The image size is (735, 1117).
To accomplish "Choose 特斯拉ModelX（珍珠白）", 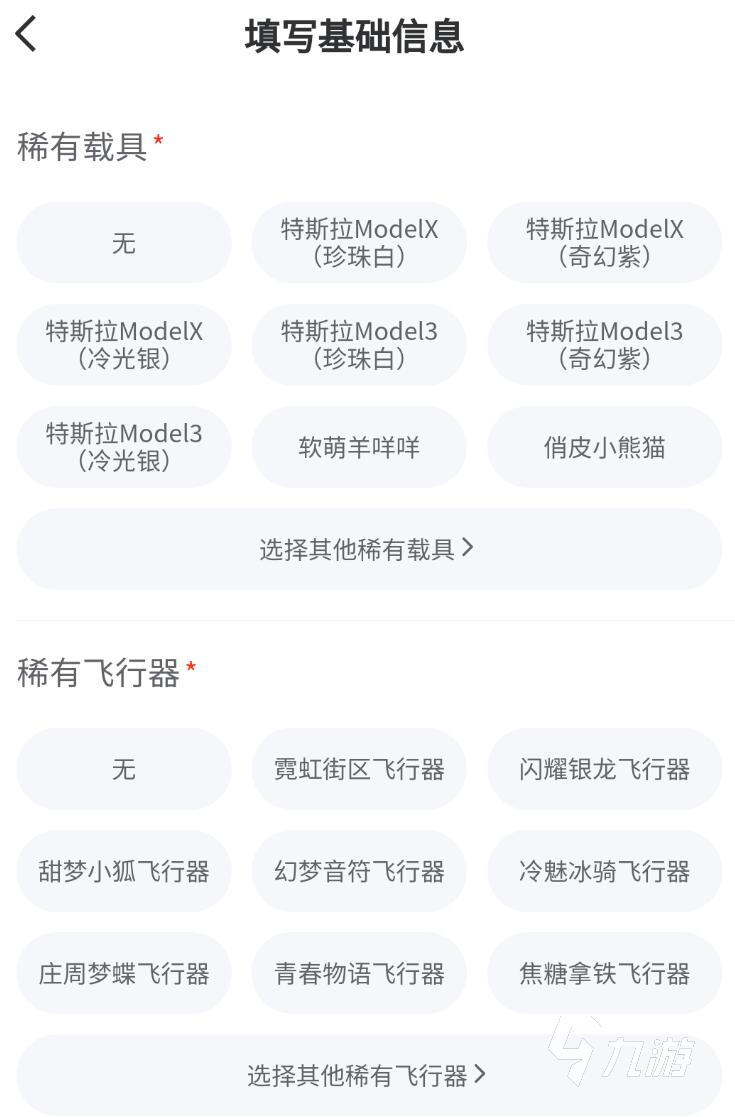I will click(x=359, y=243).
